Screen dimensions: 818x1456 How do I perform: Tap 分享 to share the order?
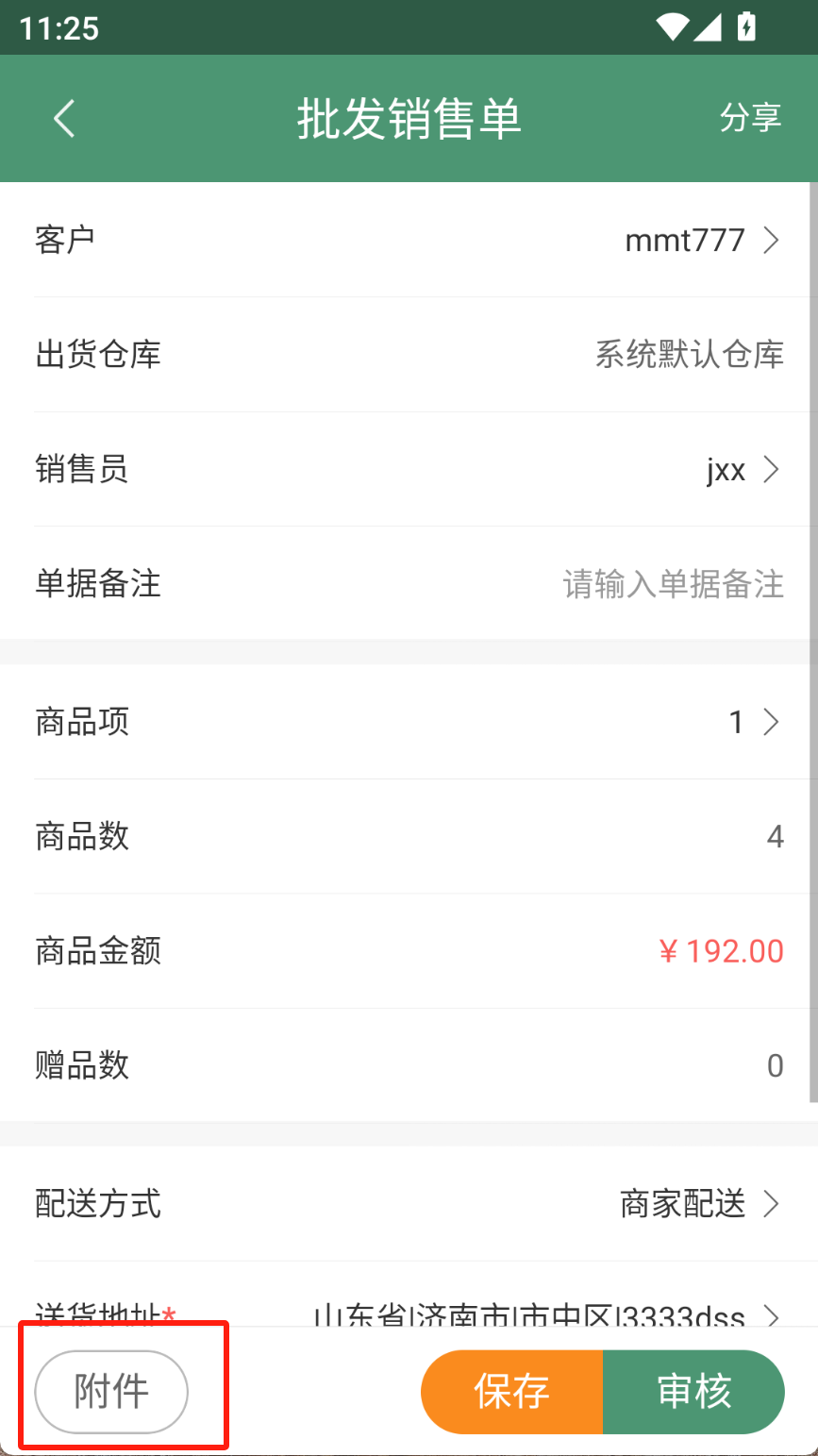(750, 118)
